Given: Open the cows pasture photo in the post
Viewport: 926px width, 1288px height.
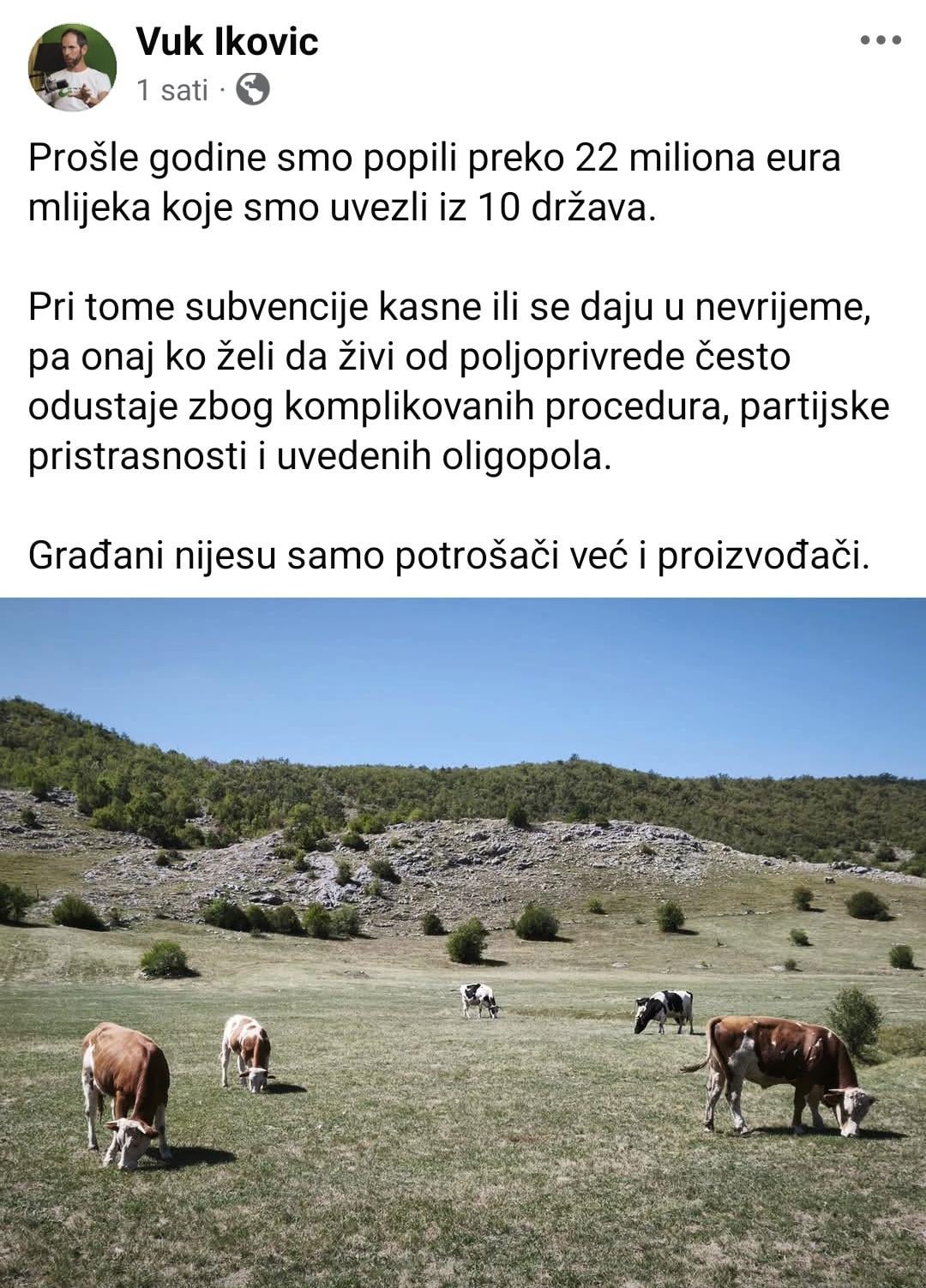Looking at the screenshot, I should [x=463, y=942].
